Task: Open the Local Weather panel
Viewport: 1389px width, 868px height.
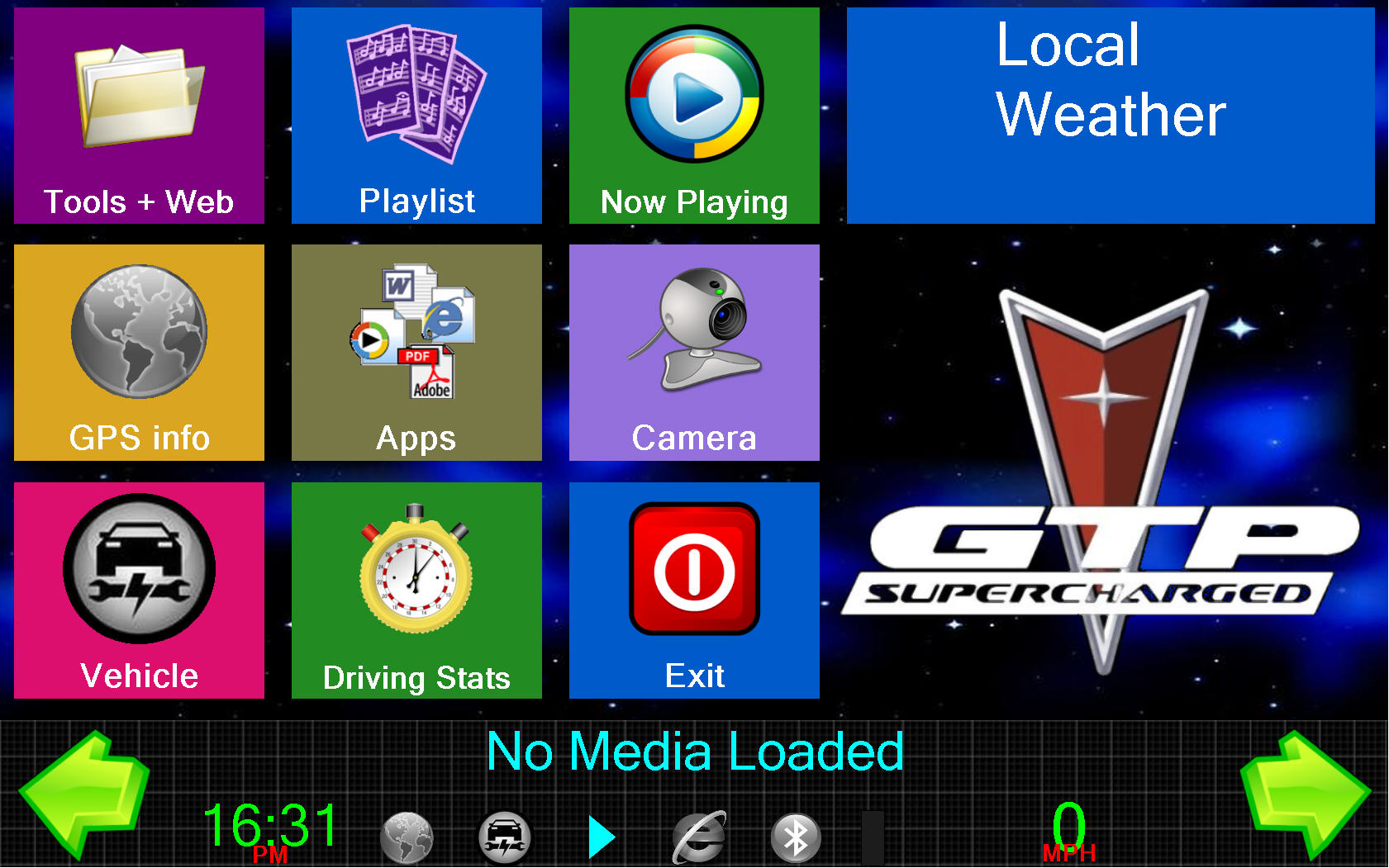Action: [1111, 116]
